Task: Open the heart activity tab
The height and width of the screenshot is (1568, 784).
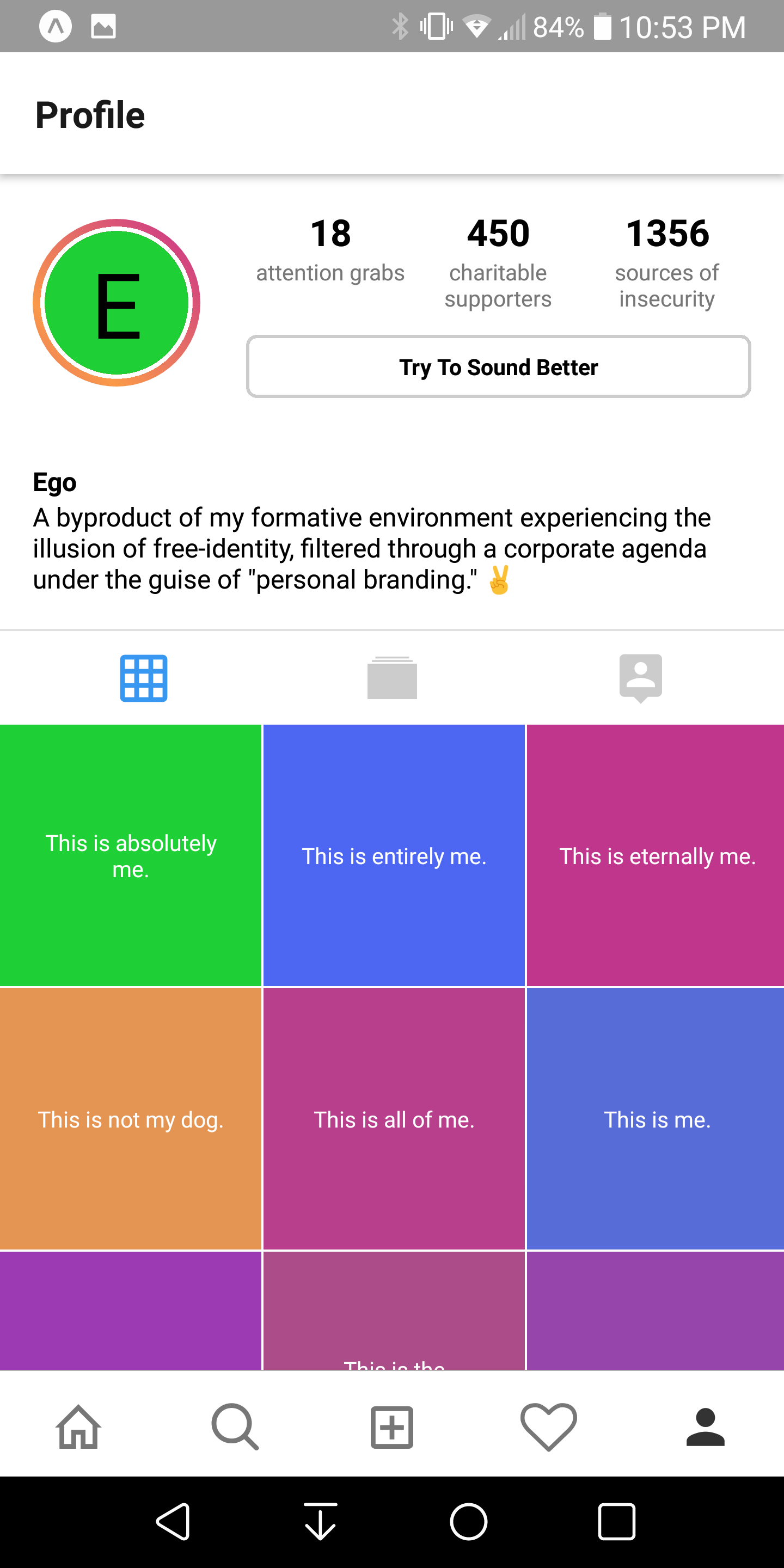Action: pos(548,1427)
